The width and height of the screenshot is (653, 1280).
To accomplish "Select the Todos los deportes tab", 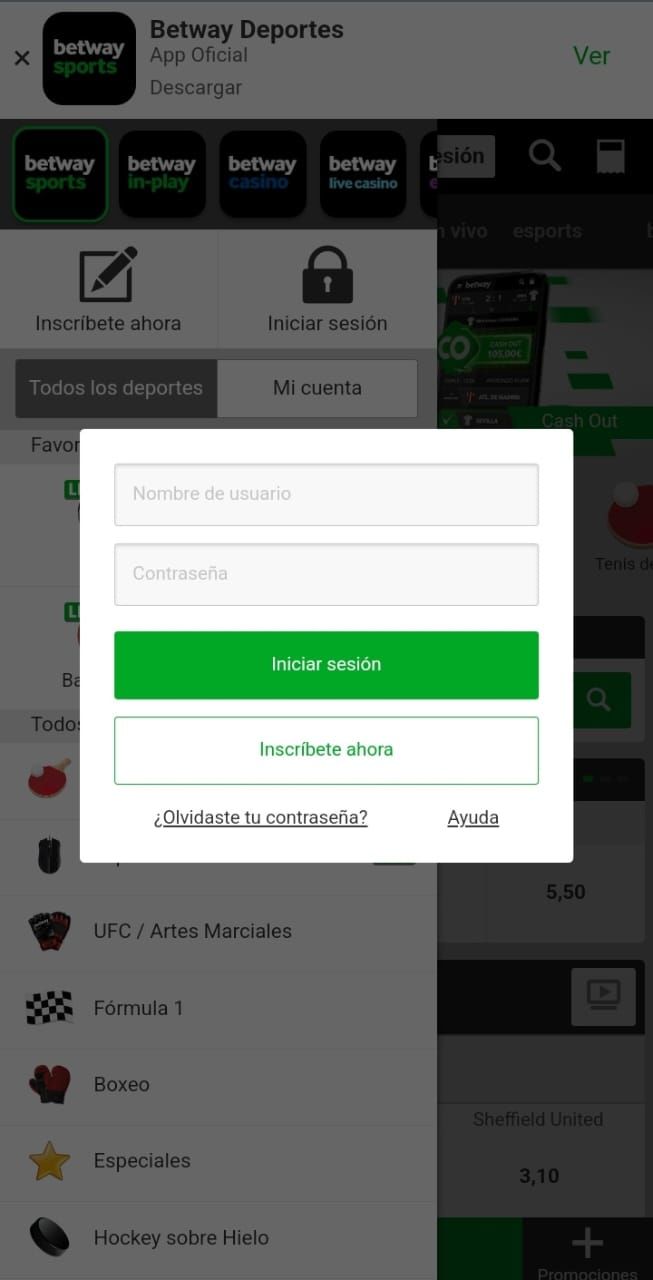I will click(x=116, y=388).
